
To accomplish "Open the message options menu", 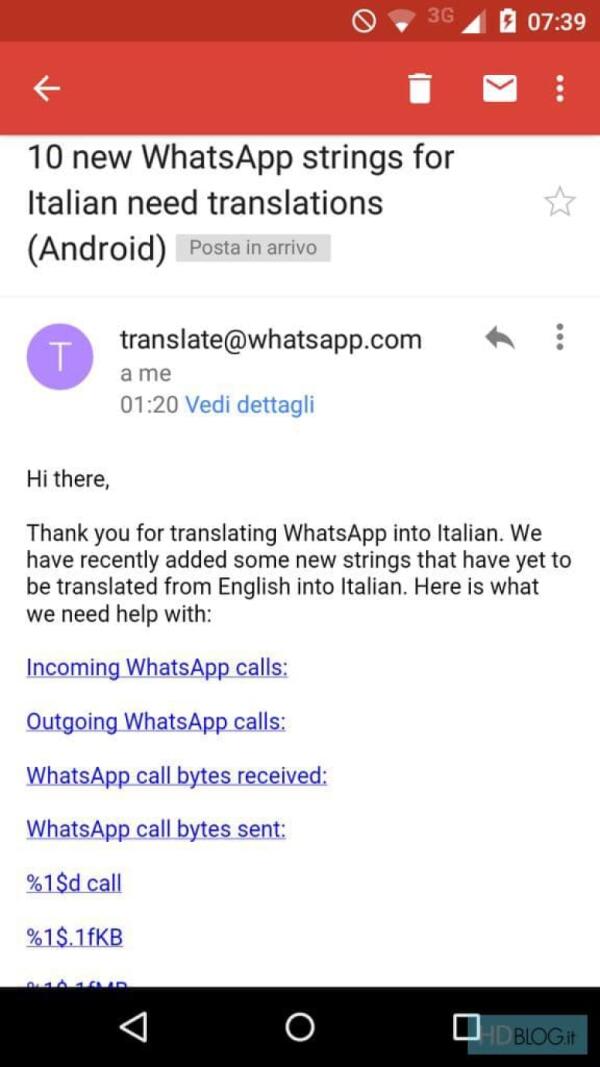I will [x=560, y=337].
